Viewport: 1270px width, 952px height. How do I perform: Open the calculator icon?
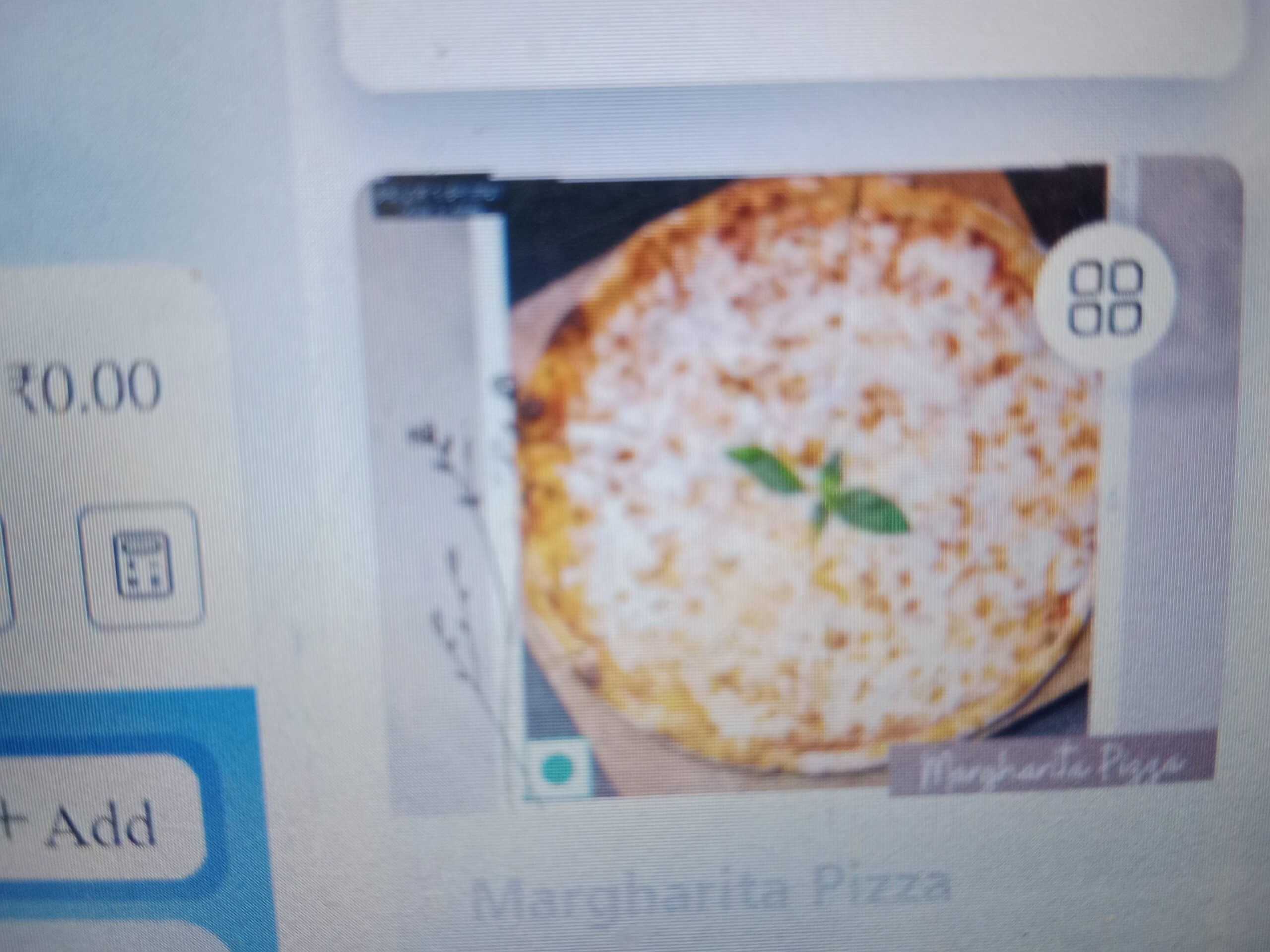143,565
